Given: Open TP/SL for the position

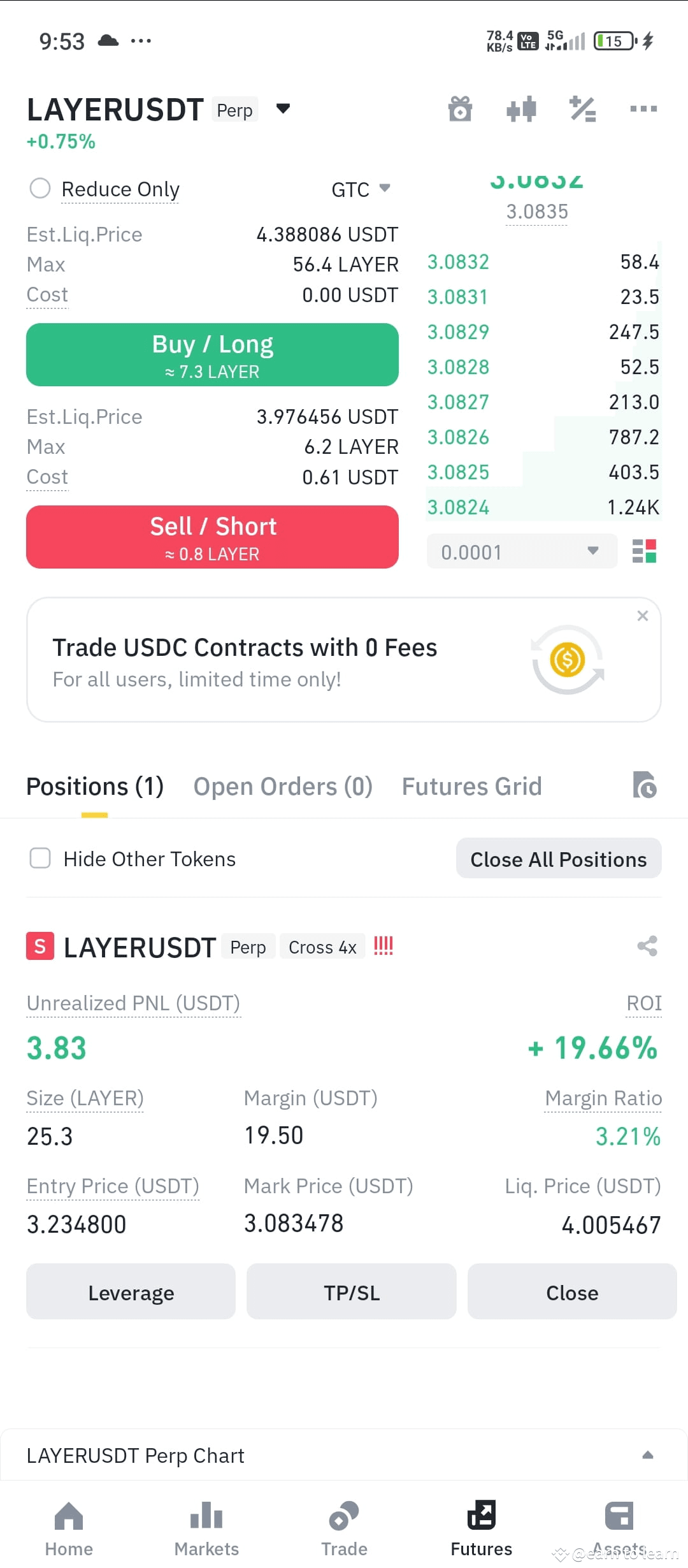Looking at the screenshot, I should pyautogui.click(x=352, y=1291).
